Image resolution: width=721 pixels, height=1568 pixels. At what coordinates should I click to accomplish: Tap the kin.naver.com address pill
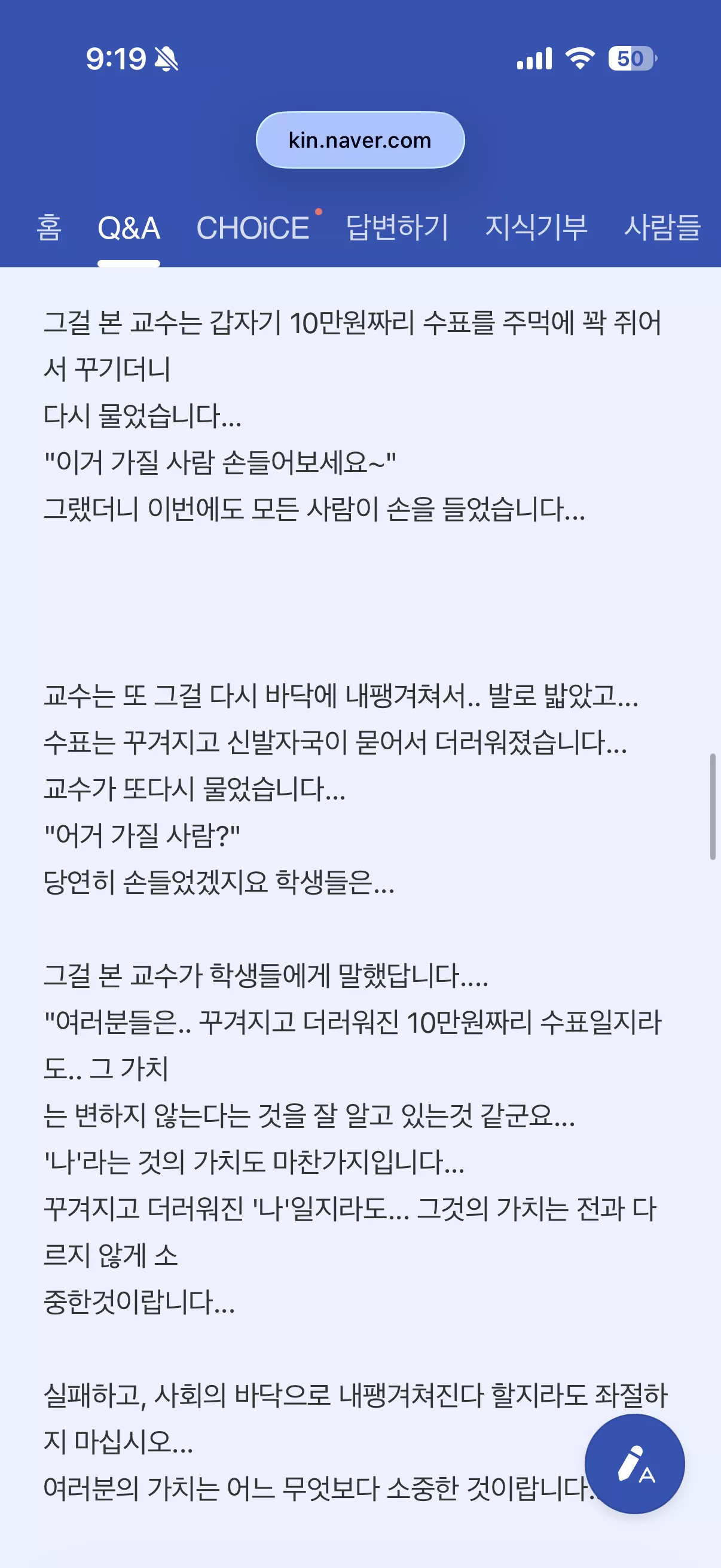point(360,140)
